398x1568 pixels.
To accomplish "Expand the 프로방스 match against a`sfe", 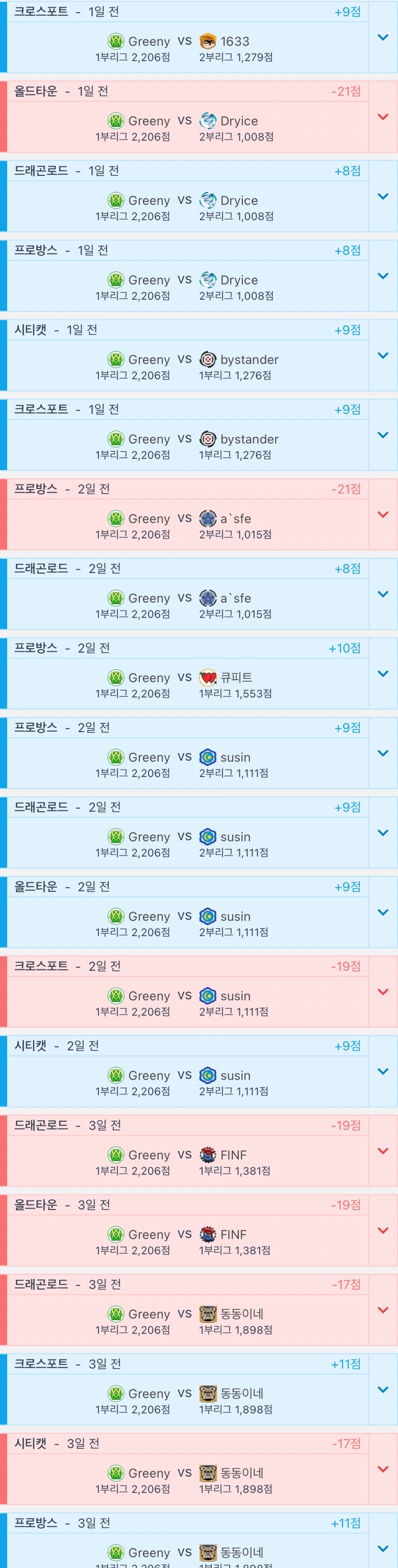I will pos(383,515).
